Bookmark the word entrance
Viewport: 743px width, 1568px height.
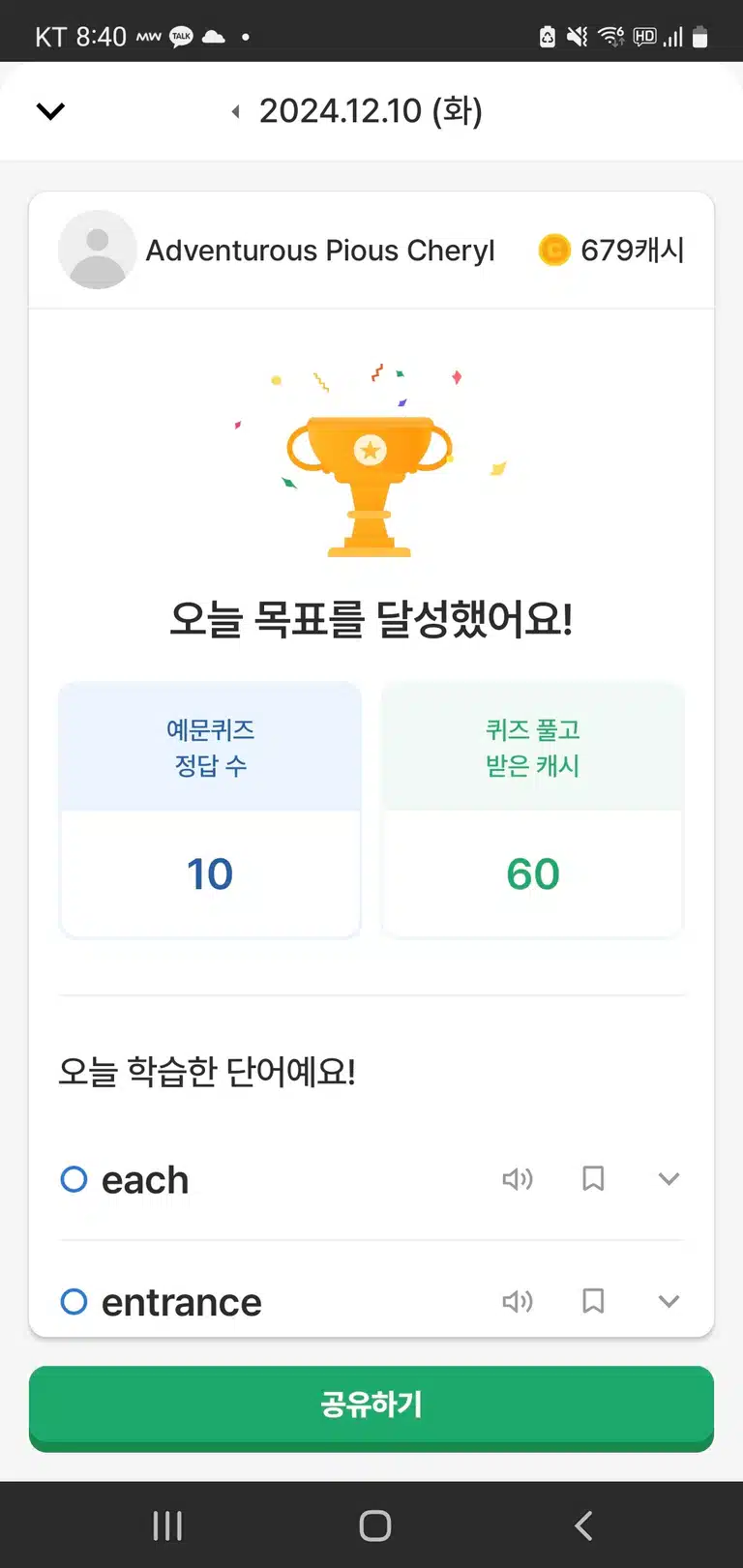point(593,1300)
